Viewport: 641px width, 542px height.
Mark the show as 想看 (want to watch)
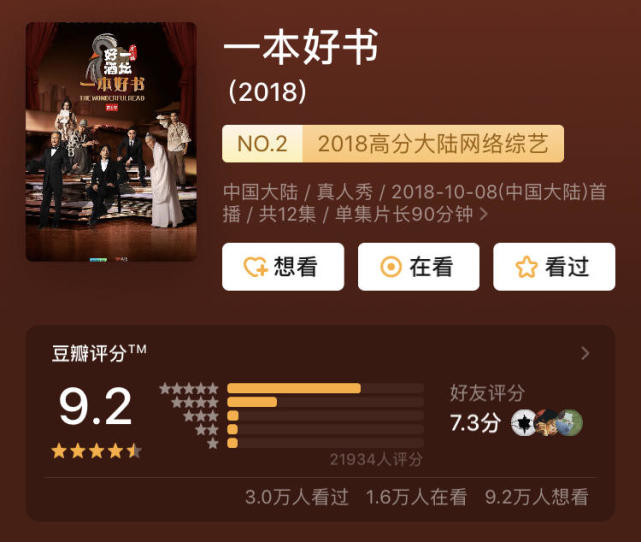[282, 267]
